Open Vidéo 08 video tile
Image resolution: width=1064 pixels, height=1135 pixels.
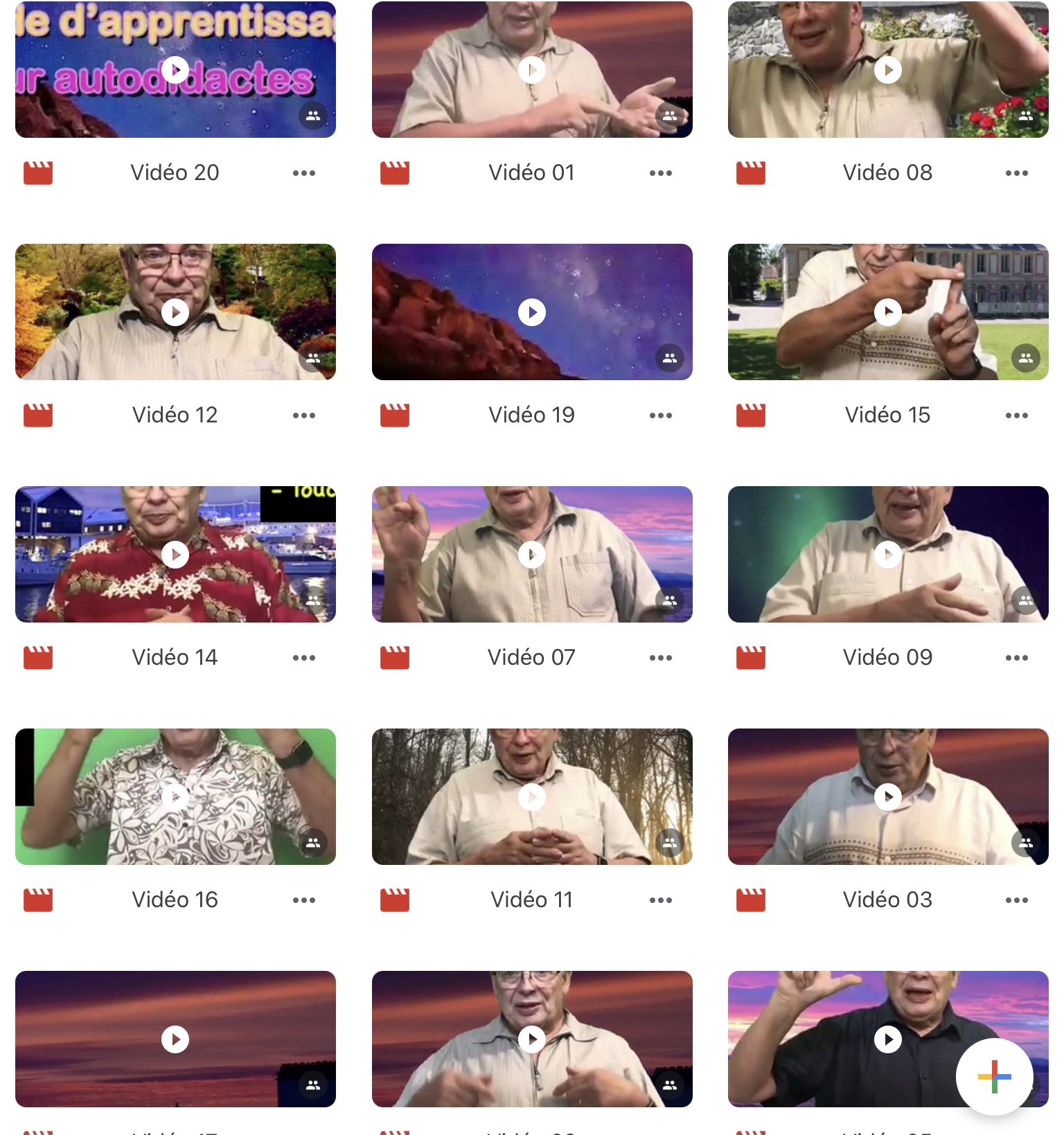click(888, 69)
